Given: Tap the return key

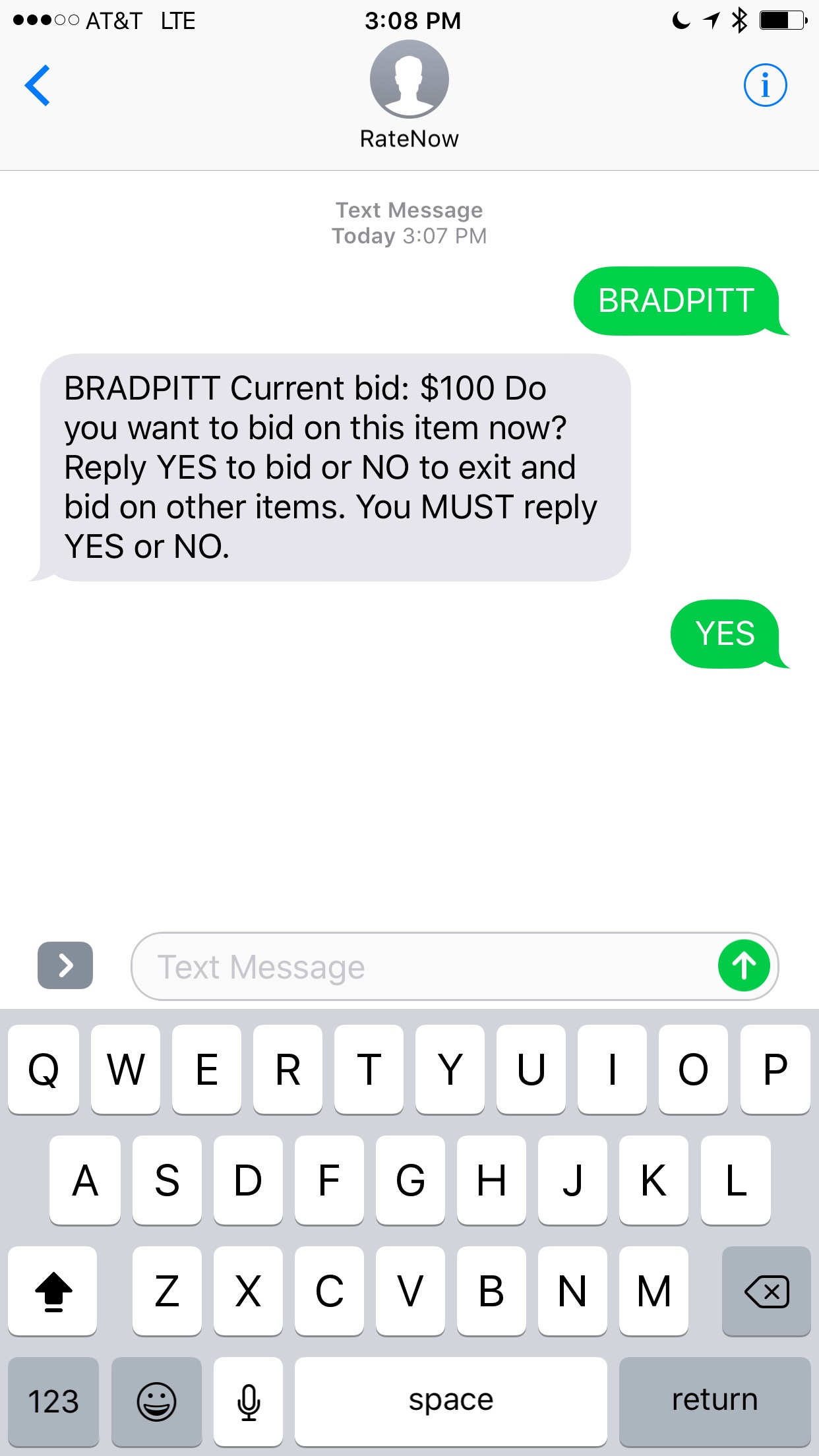Looking at the screenshot, I should (x=715, y=1401).
